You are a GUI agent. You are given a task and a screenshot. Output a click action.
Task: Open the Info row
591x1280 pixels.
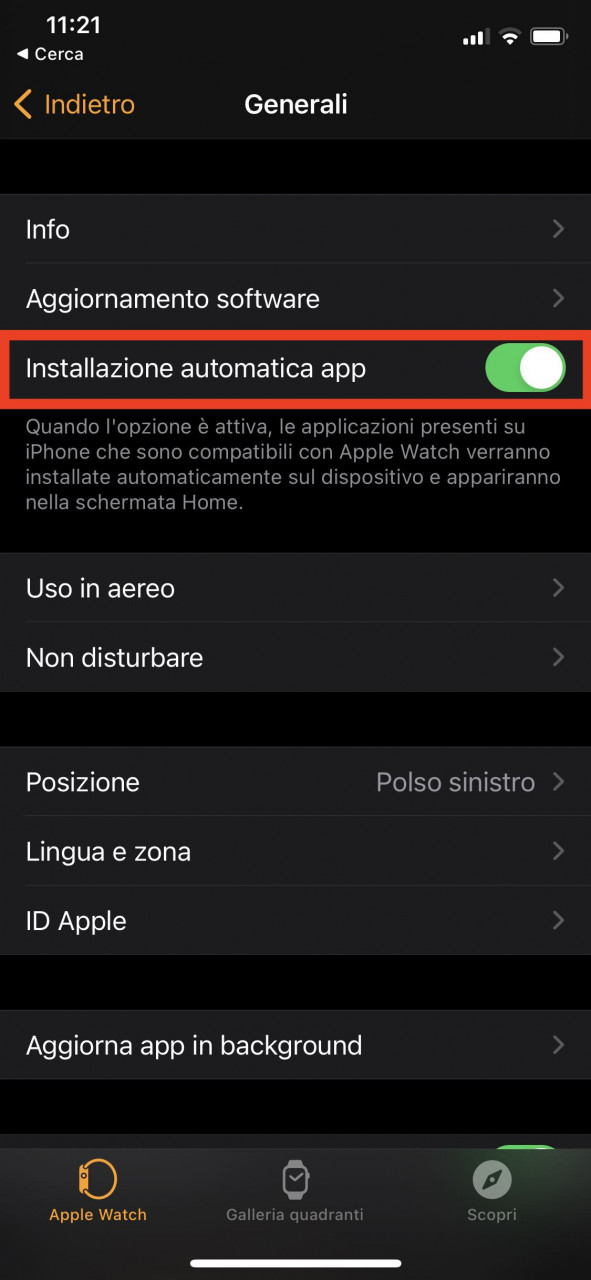point(295,229)
